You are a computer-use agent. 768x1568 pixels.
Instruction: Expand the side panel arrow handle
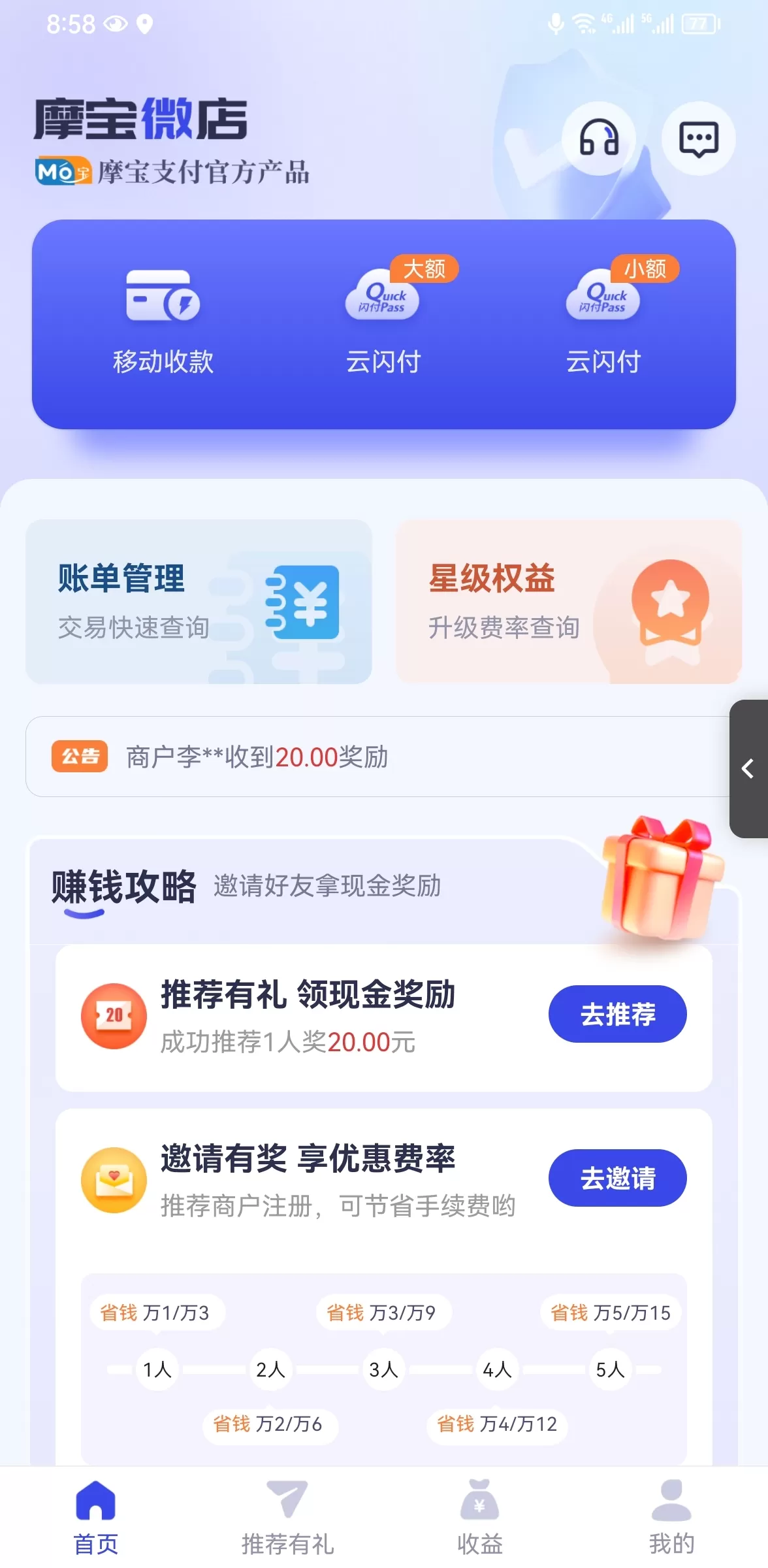click(x=748, y=768)
